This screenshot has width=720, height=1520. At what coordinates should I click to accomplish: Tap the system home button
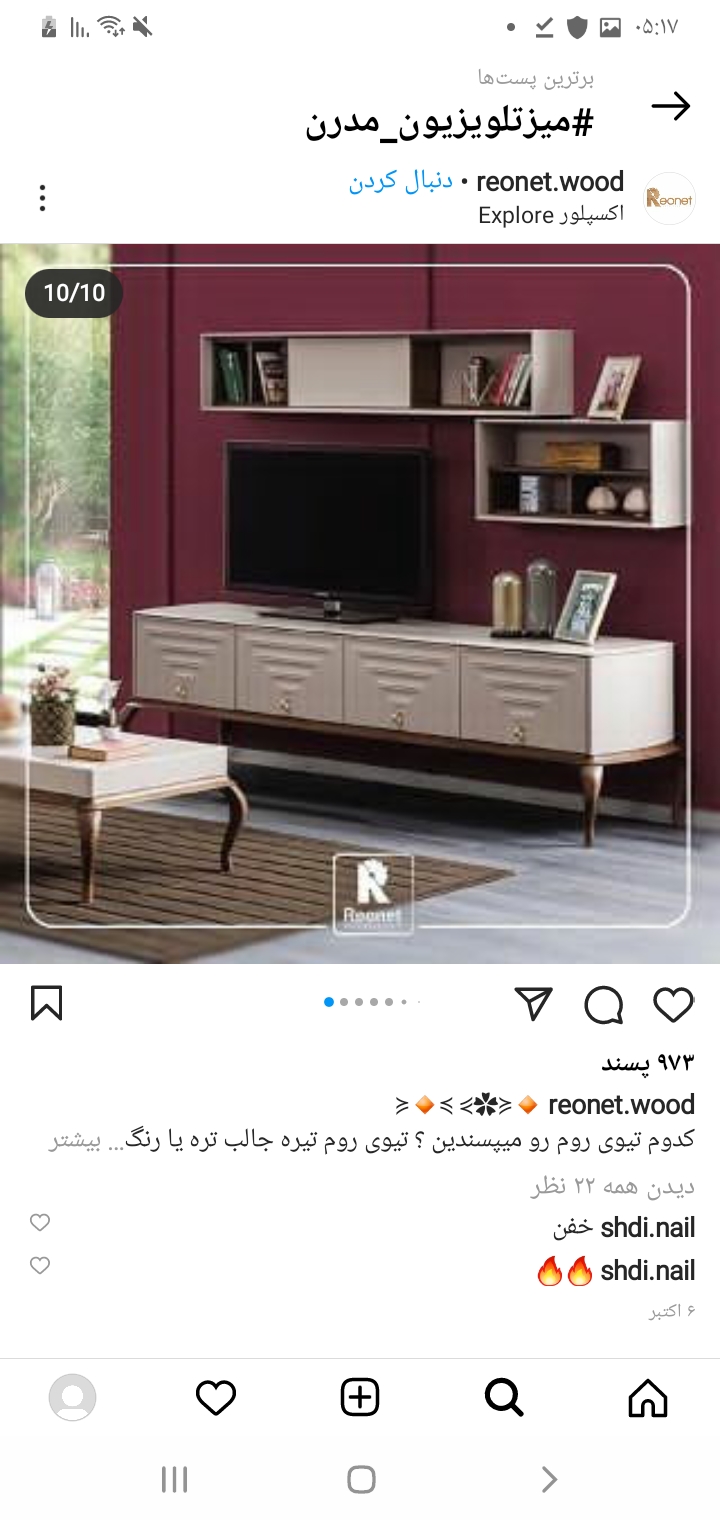pos(361,1479)
